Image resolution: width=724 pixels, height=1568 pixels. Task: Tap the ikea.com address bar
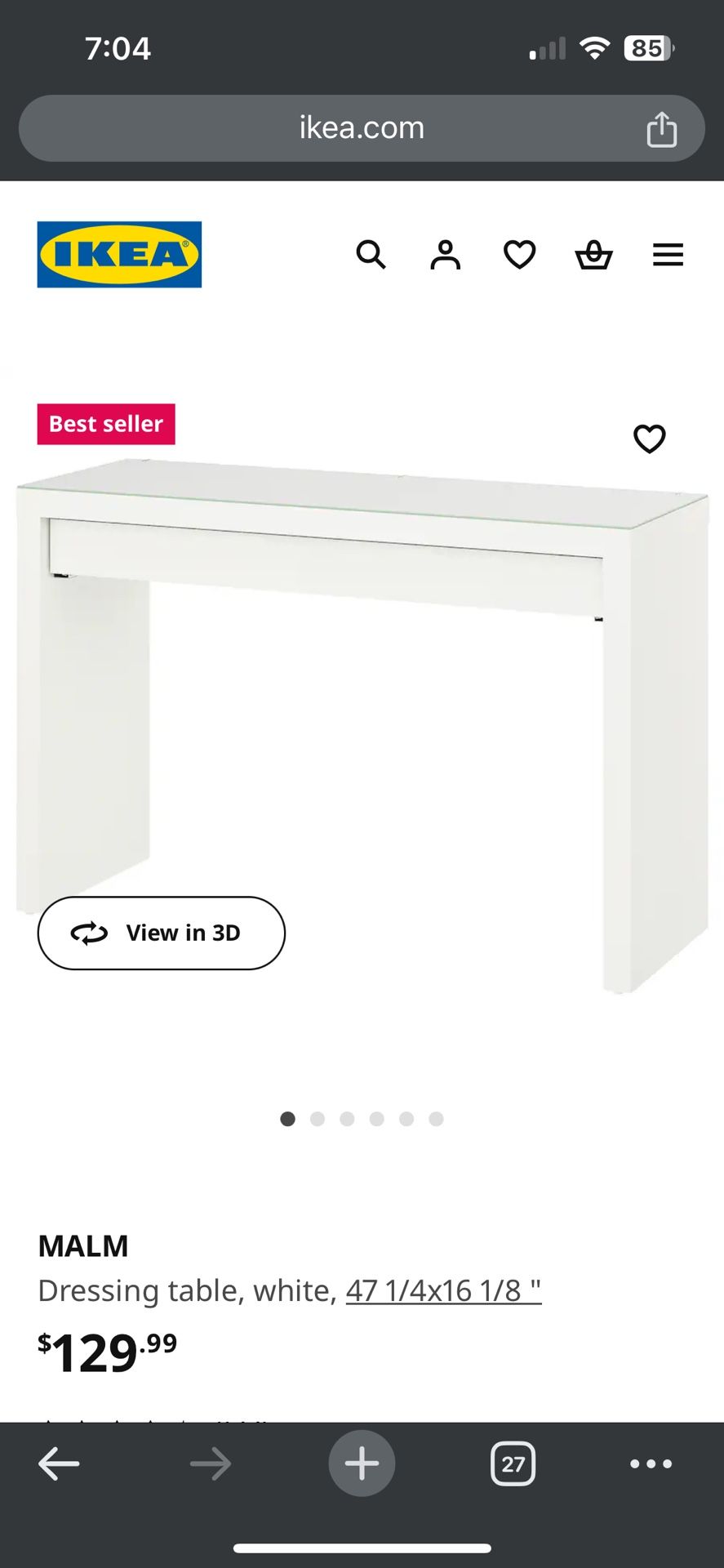[362, 127]
